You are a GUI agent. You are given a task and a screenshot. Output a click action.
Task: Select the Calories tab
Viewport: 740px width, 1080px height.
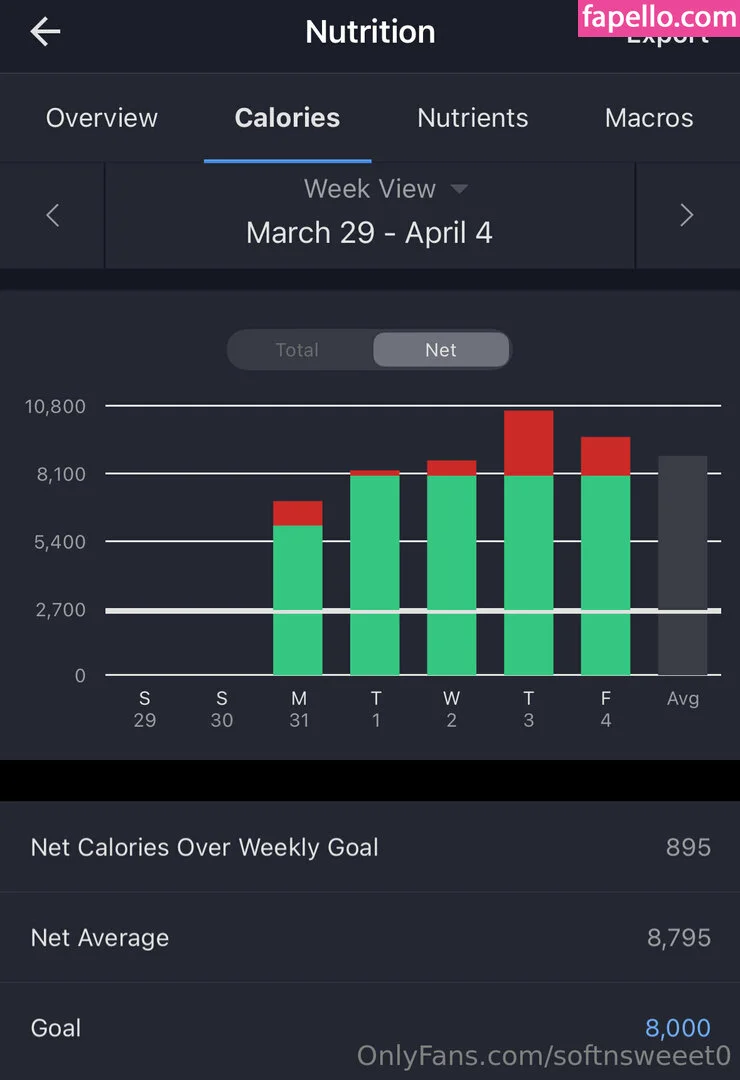(287, 118)
